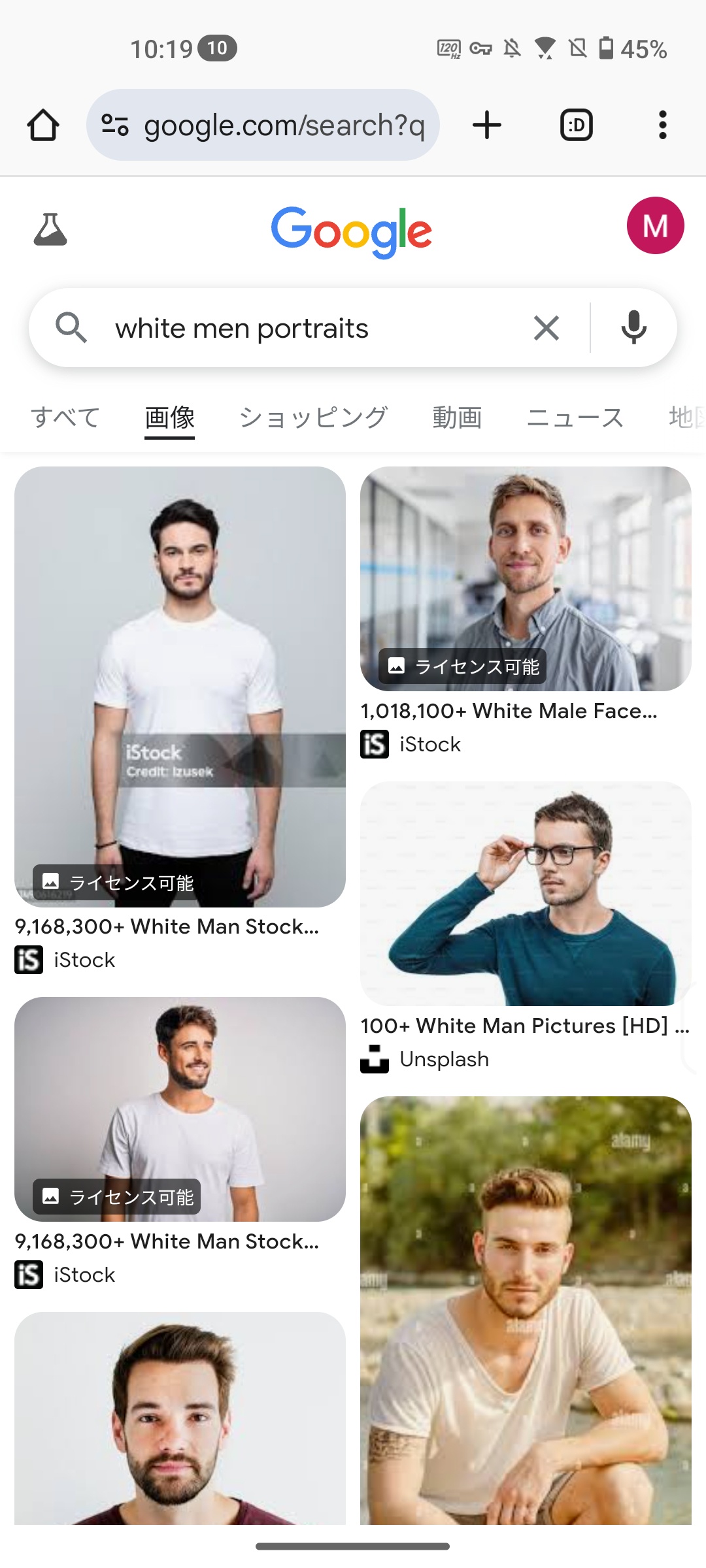Open a new browser tab
The width and height of the screenshot is (706, 1568).
(x=487, y=125)
